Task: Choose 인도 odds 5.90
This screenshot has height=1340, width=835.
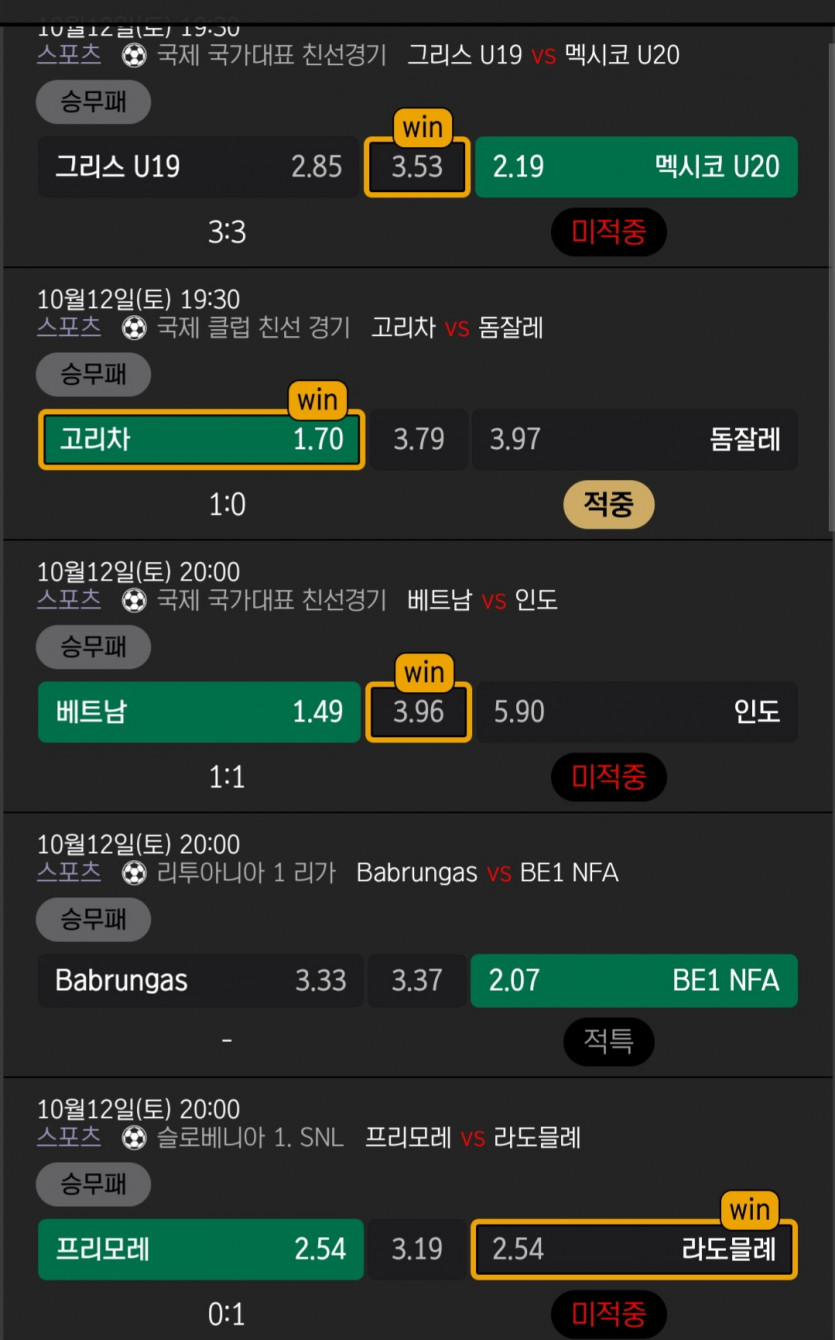Action: (637, 712)
